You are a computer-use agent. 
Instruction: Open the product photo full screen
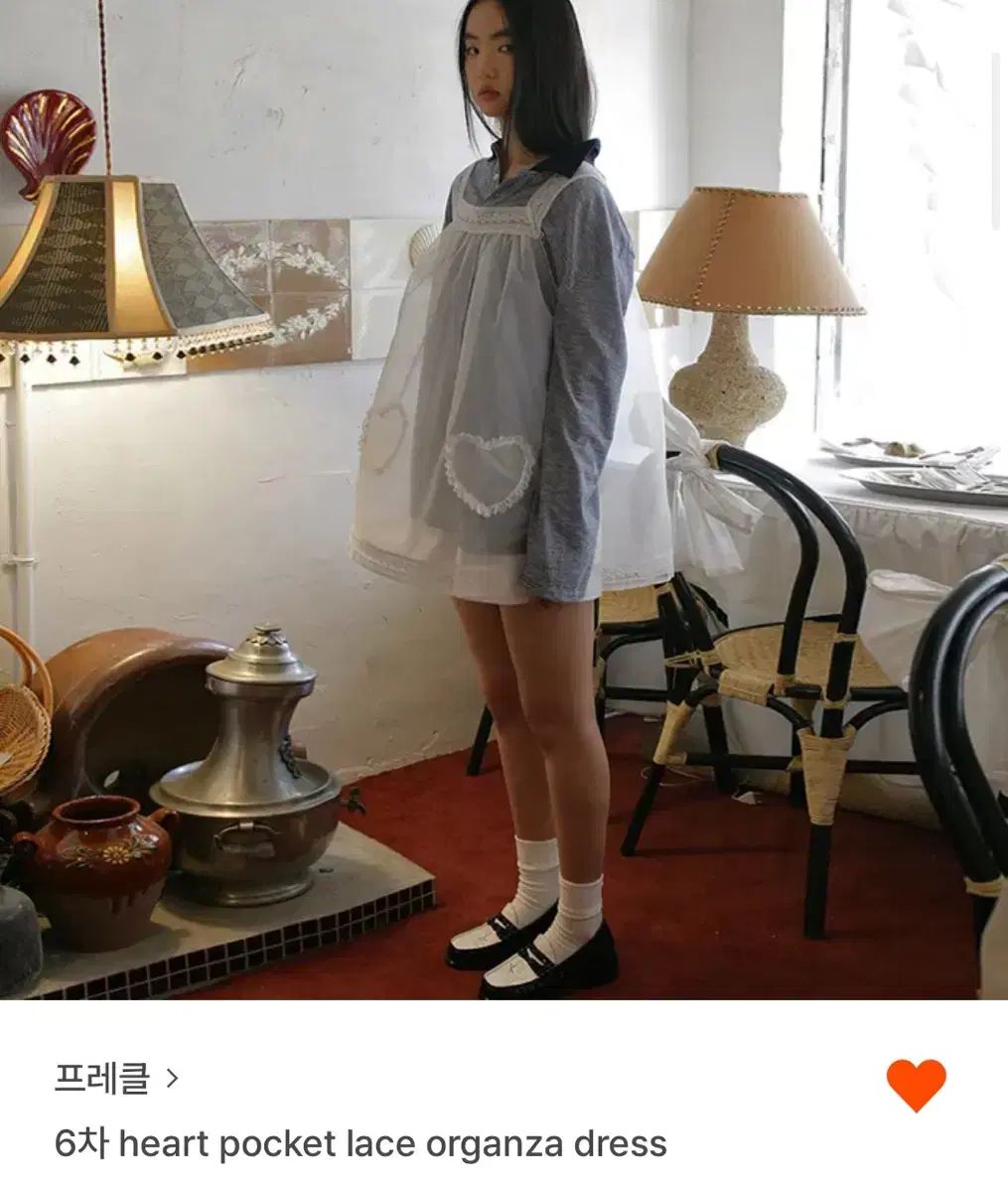click(504, 499)
